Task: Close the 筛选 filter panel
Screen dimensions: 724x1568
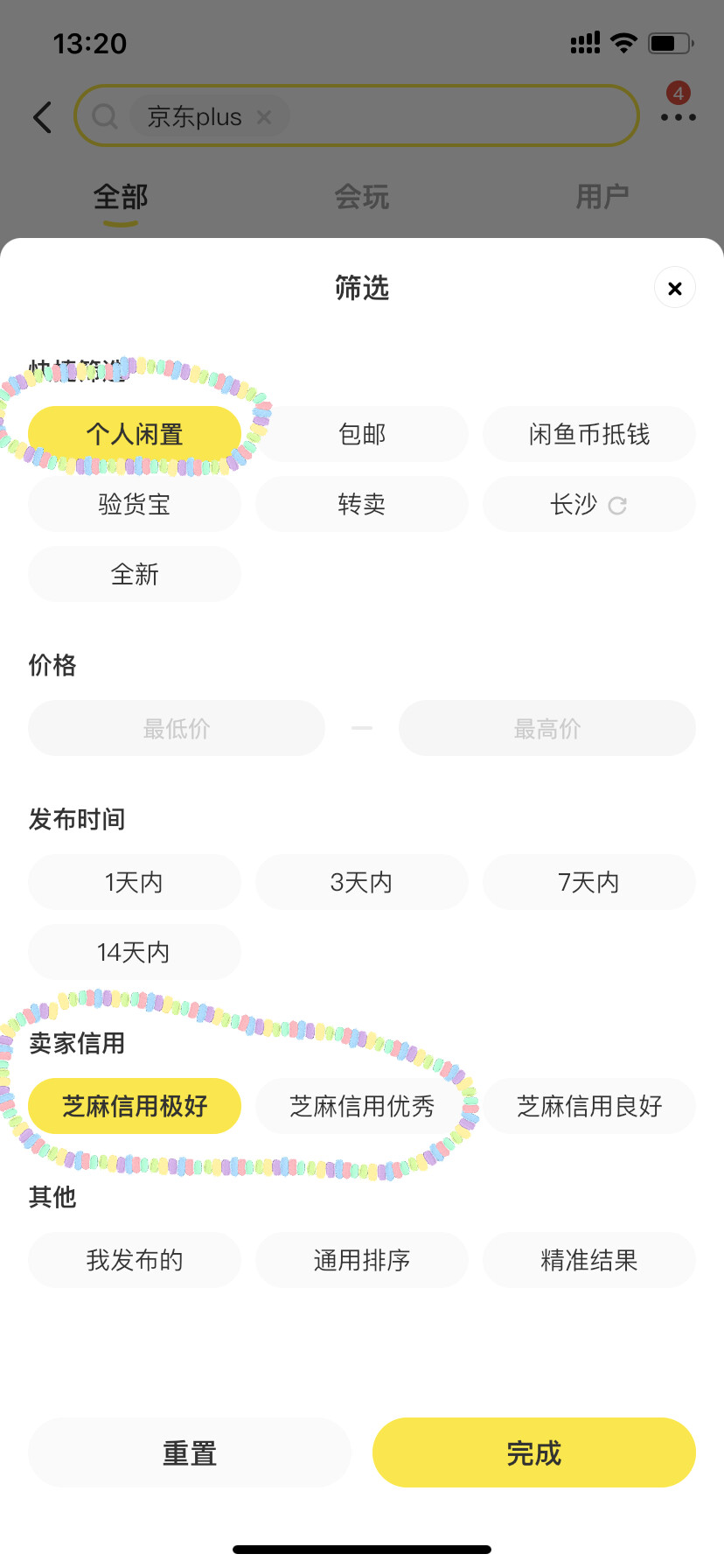Action: coord(674,288)
